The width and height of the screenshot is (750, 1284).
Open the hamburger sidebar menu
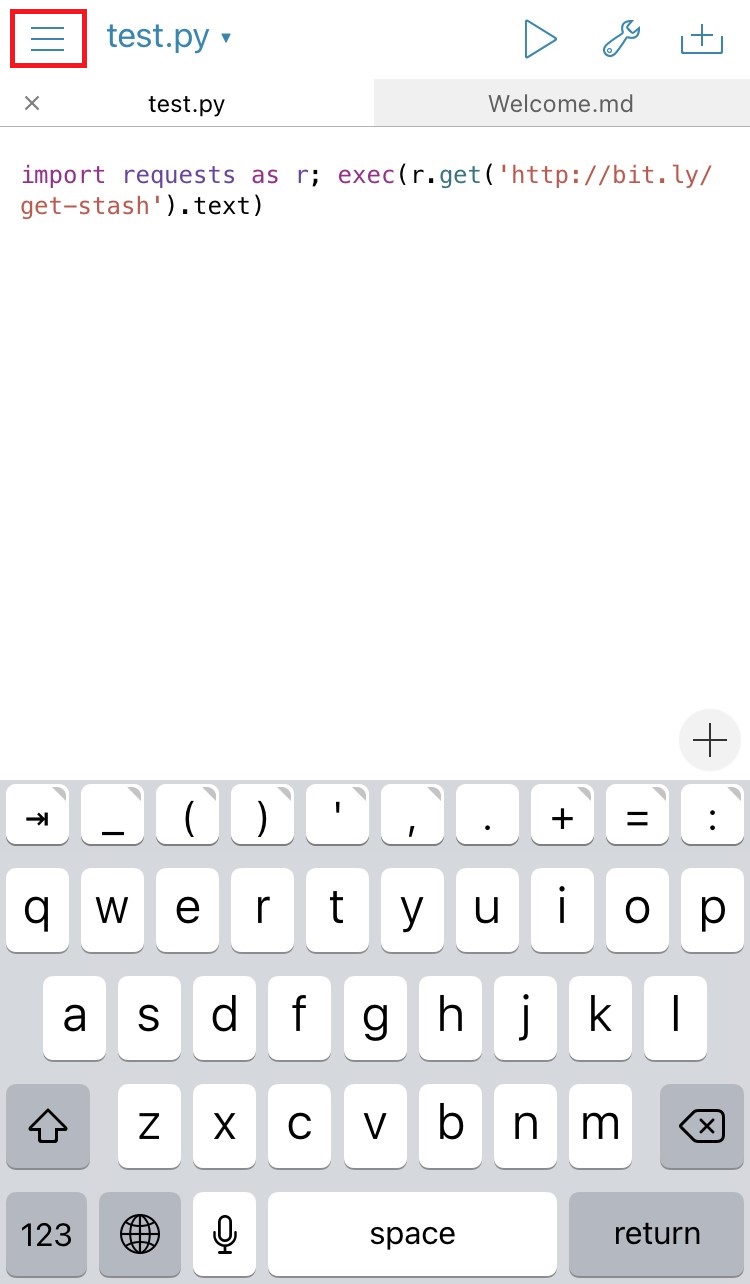[x=48, y=39]
